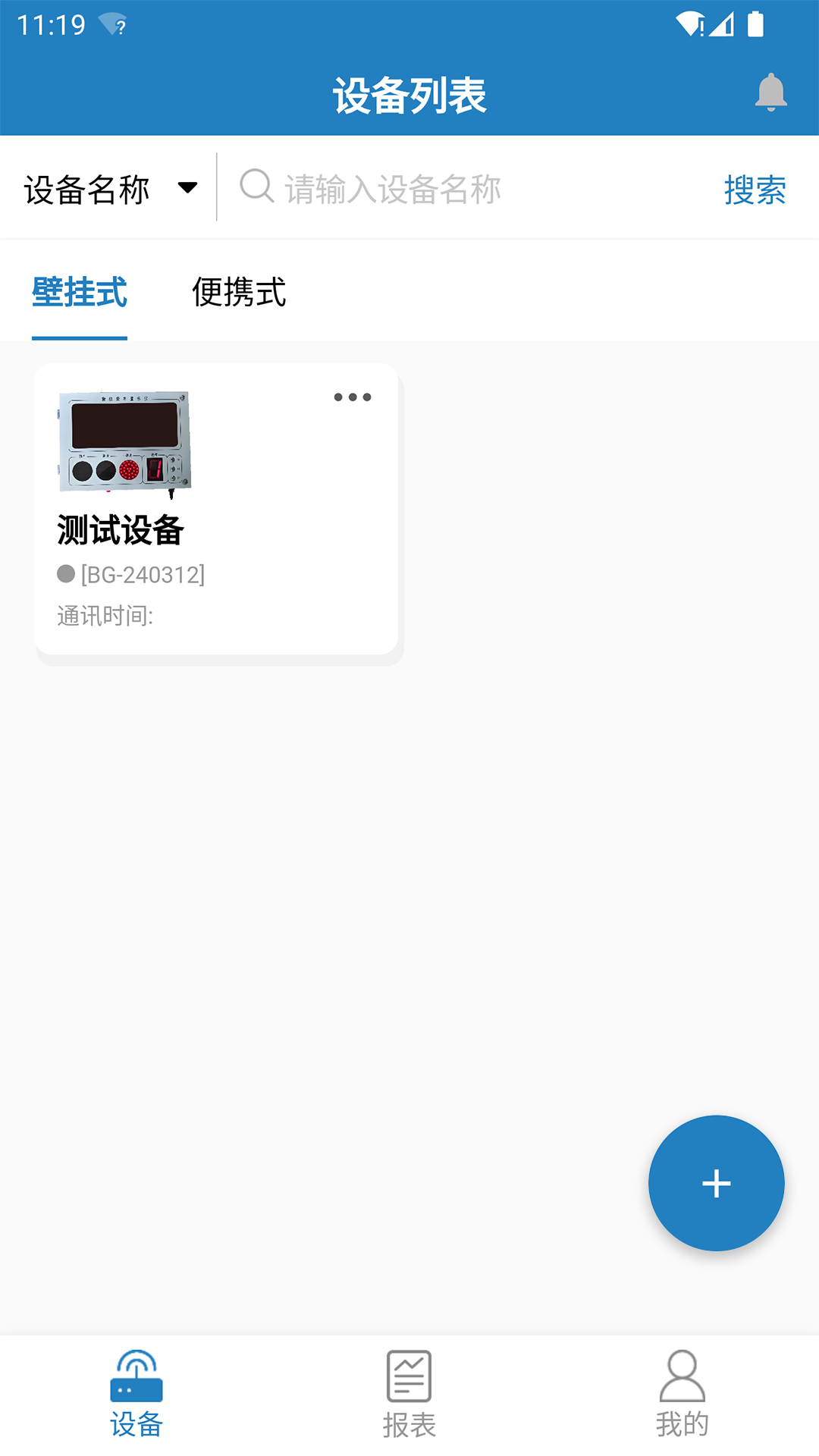Click the 通讯时间 communication time text
Image resolution: width=819 pixels, height=1456 pixels.
coord(106,615)
